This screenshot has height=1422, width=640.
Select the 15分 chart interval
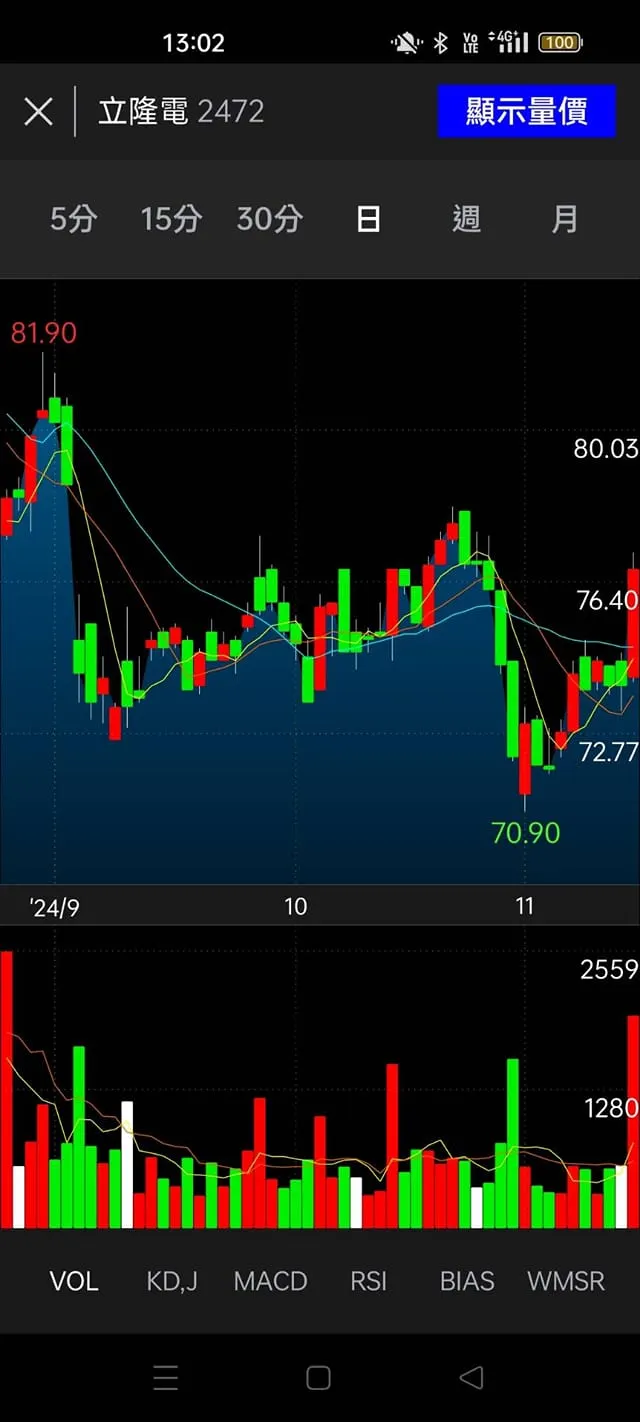click(x=171, y=219)
